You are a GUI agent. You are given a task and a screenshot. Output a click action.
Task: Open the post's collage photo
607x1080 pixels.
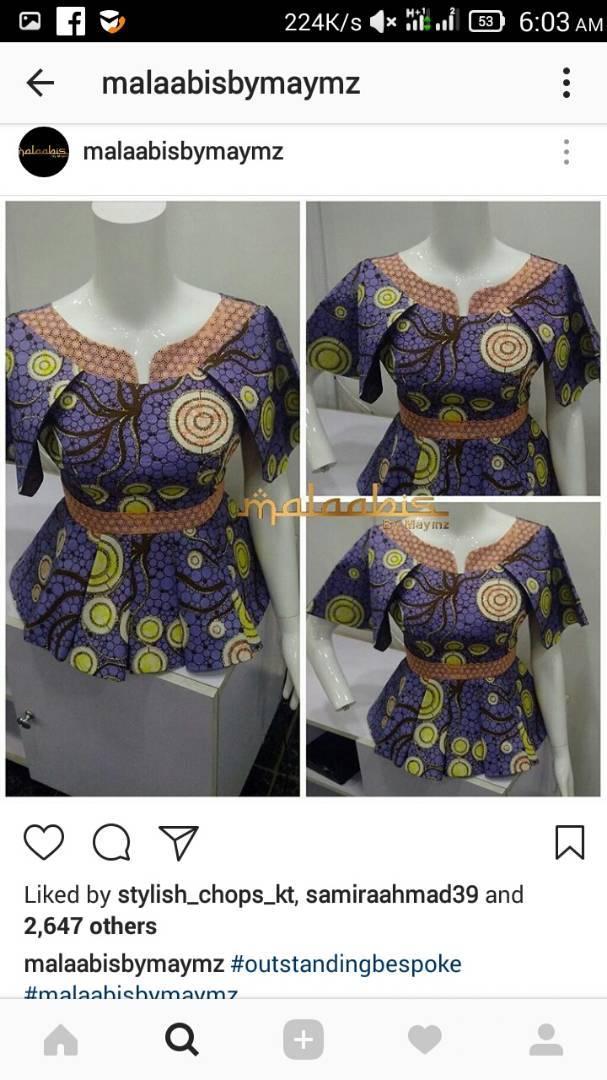pyautogui.click(x=303, y=499)
